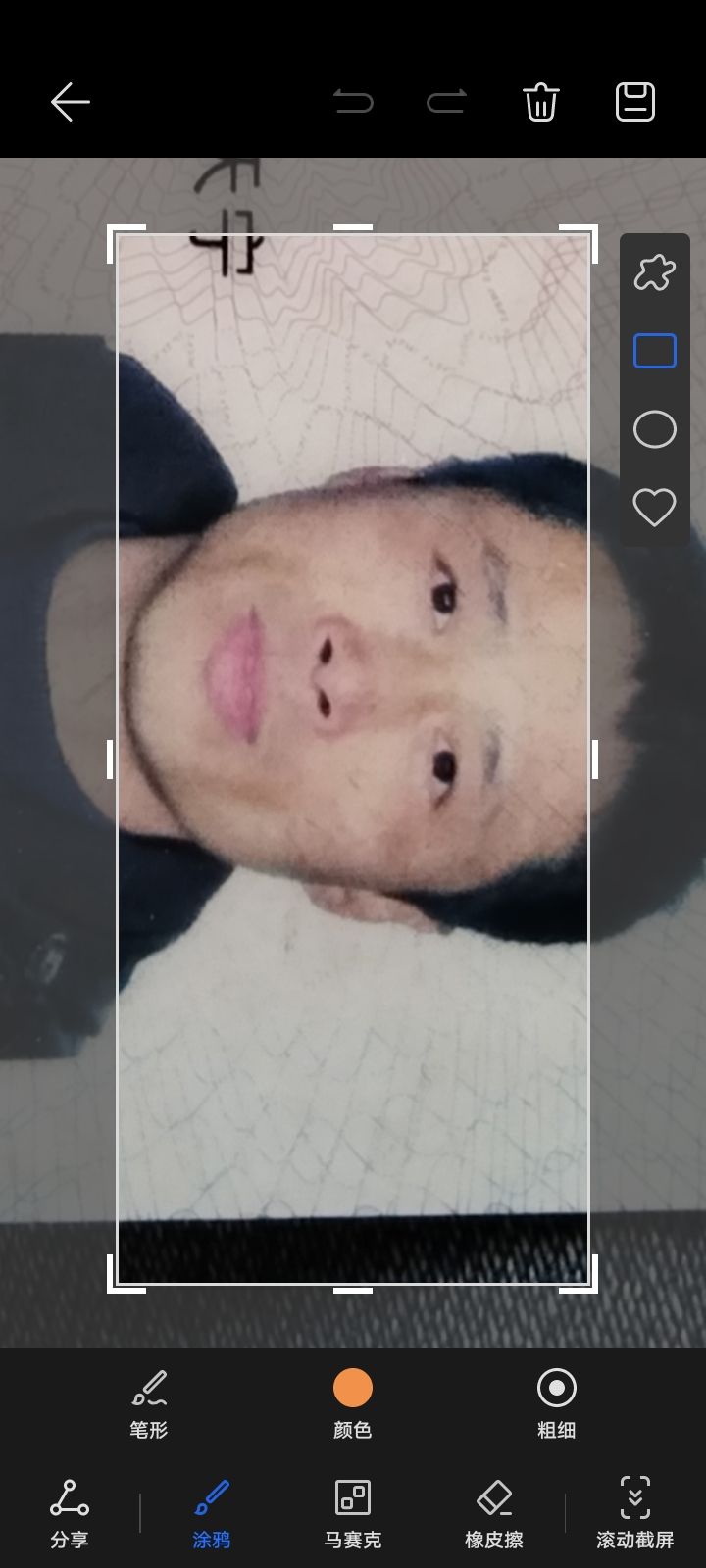Switch to the 马赛克 mosaic tool

coord(352,1514)
